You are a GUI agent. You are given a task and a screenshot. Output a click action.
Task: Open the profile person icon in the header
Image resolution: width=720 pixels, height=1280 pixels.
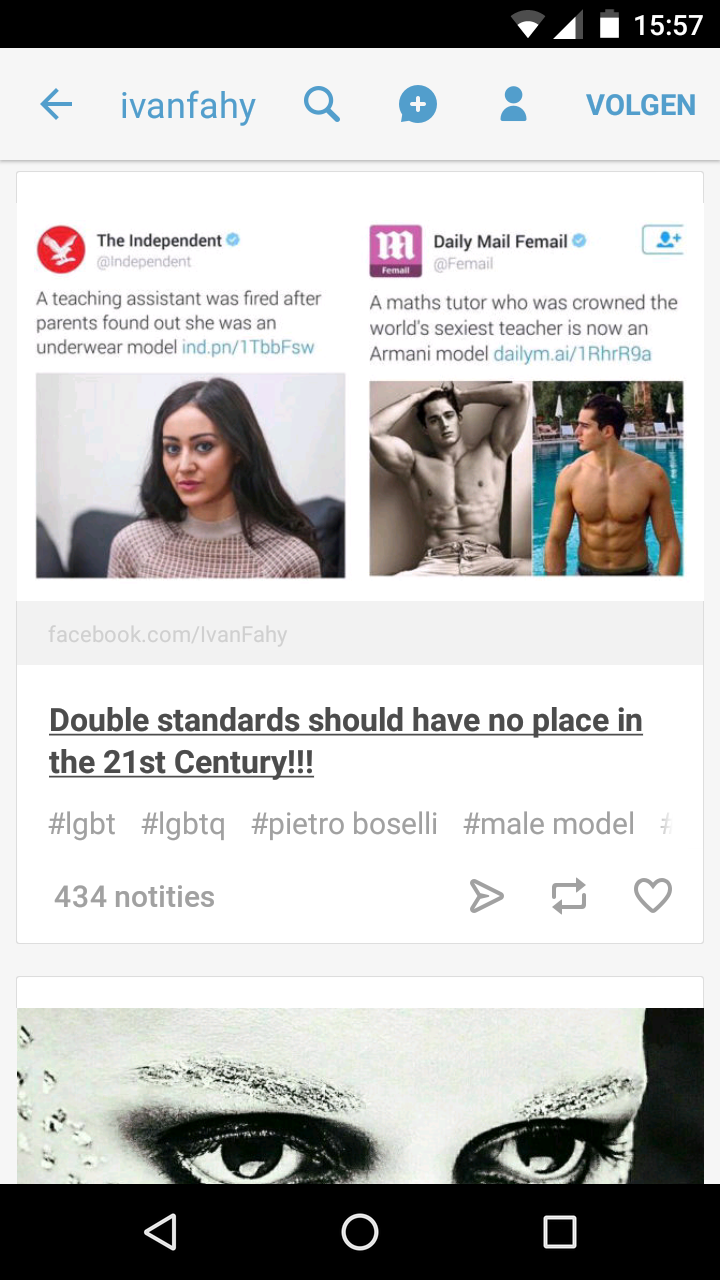[512, 104]
